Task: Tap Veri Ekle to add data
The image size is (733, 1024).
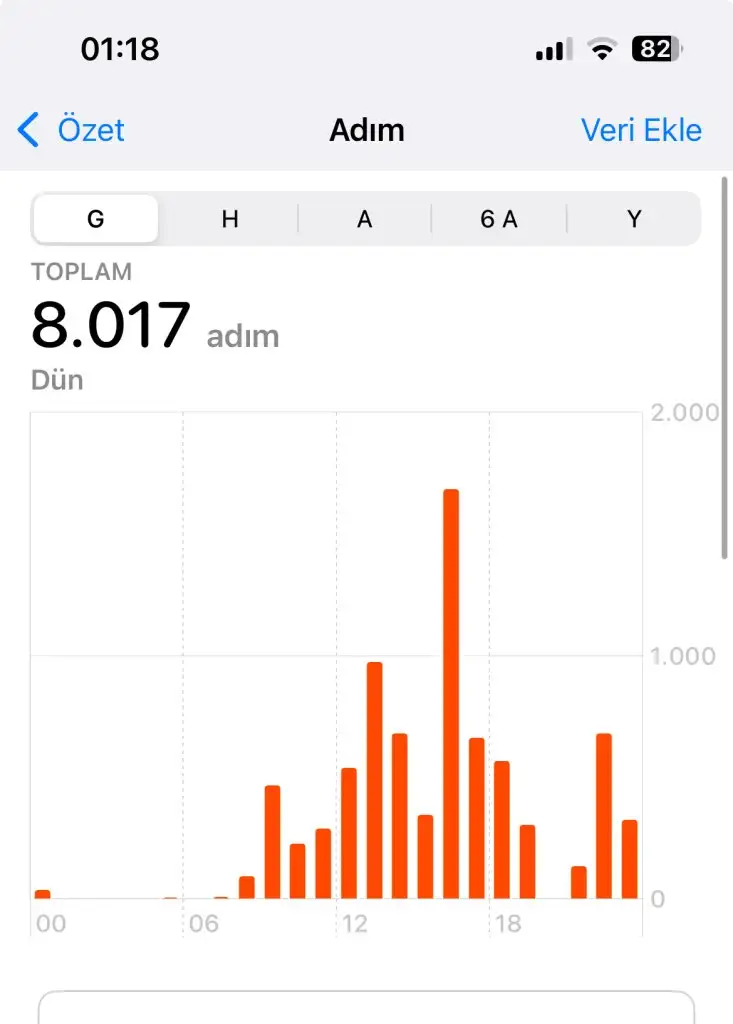Action: [x=641, y=130]
